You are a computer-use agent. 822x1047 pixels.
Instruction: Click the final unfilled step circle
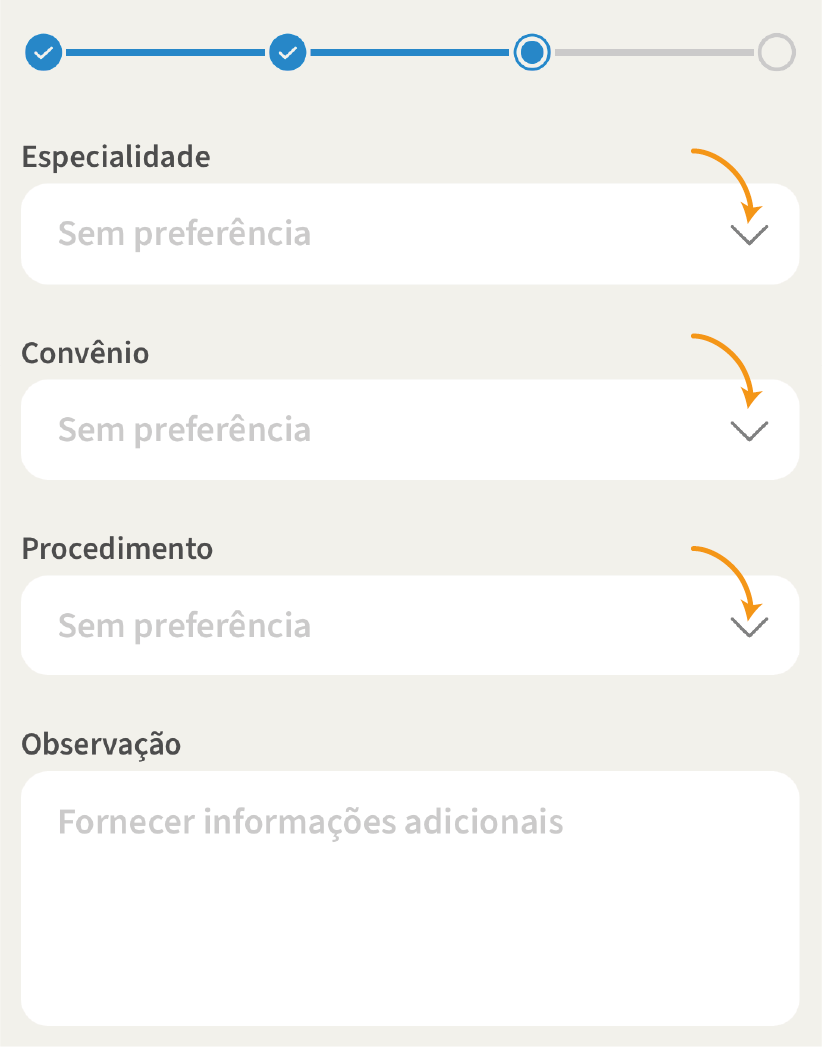(x=776, y=52)
